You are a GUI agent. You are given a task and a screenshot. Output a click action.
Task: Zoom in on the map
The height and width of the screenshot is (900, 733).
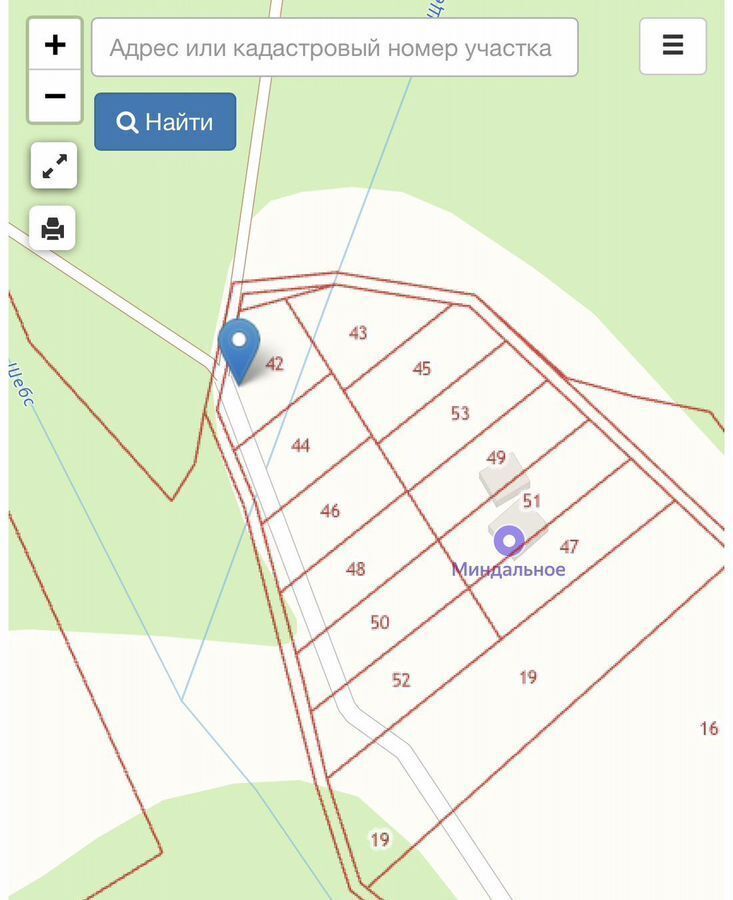click(x=55, y=45)
